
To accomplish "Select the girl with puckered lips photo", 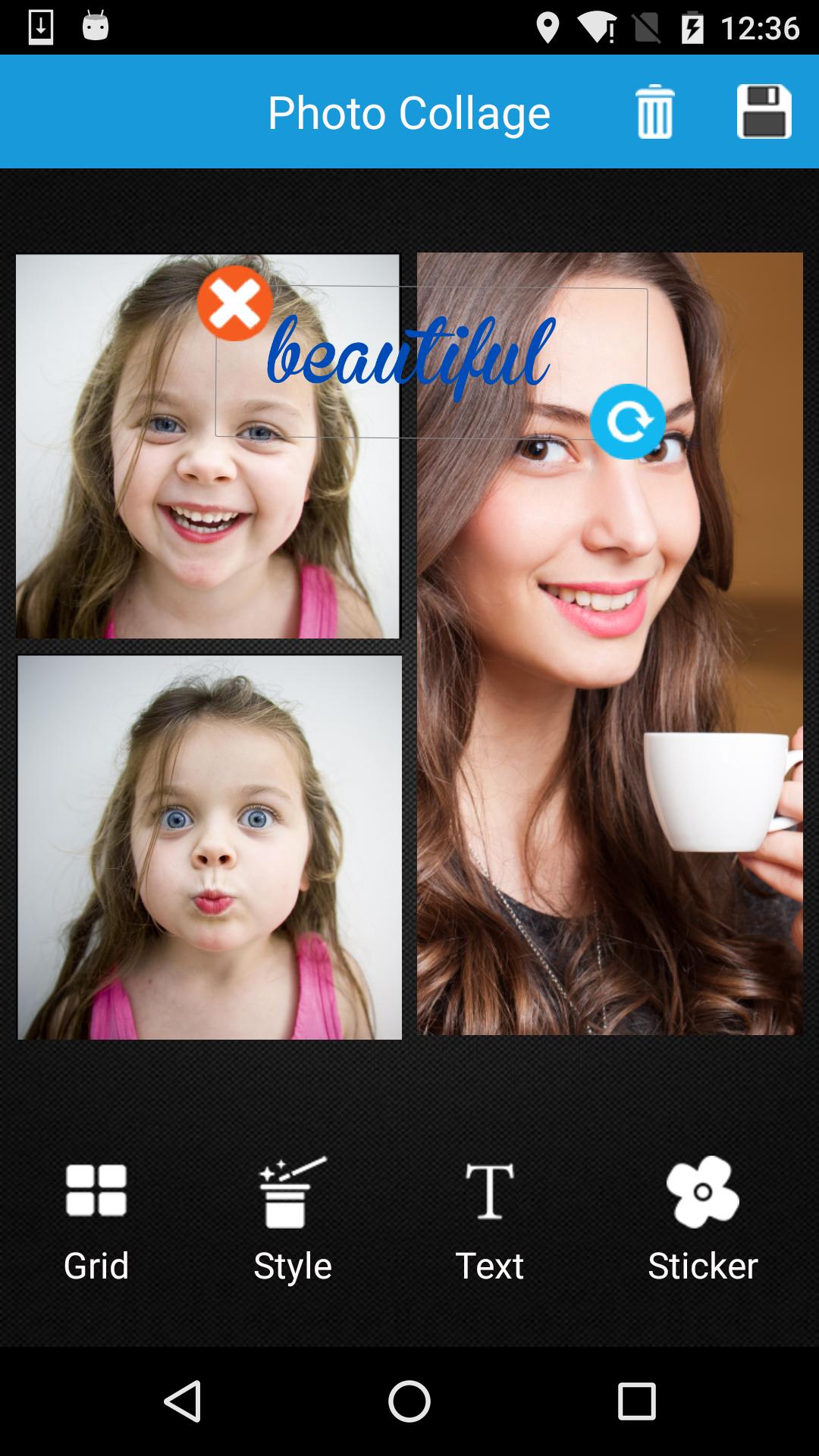I will click(x=210, y=847).
